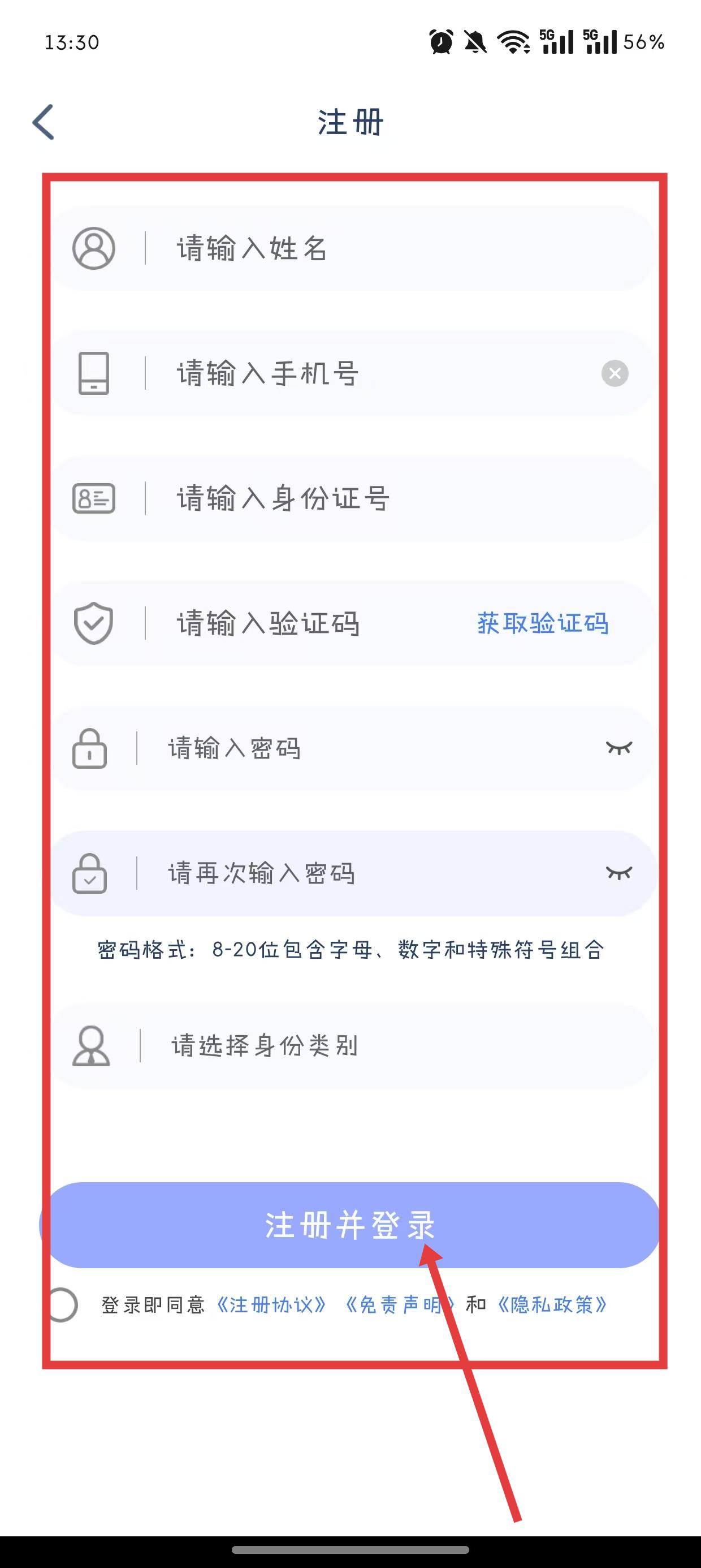
Task: Clear the phone number field
Action: 615,373
